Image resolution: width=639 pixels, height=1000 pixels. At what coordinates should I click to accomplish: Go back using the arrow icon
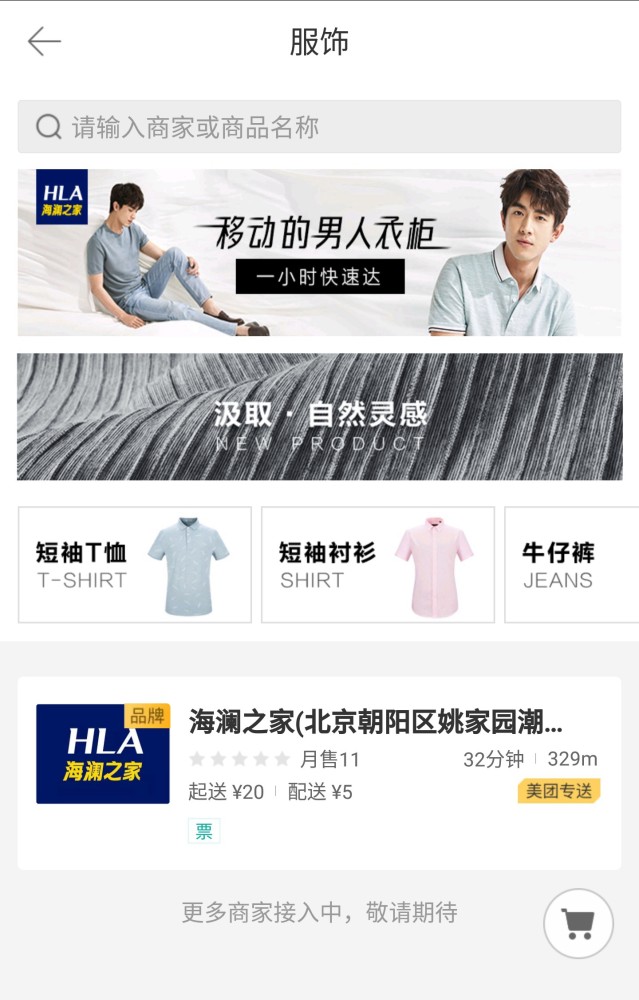[x=44, y=42]
